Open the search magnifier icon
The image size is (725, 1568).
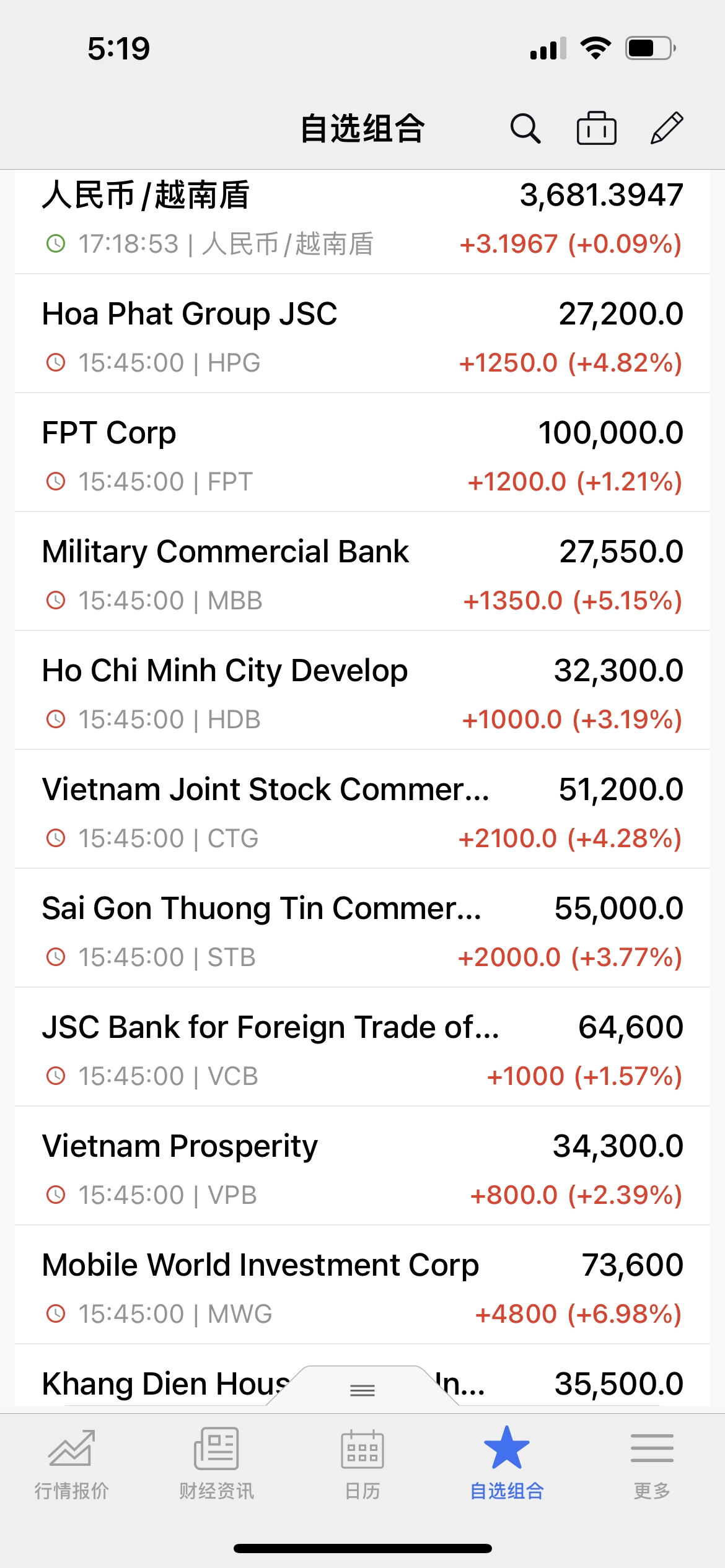tap(525, 129)
